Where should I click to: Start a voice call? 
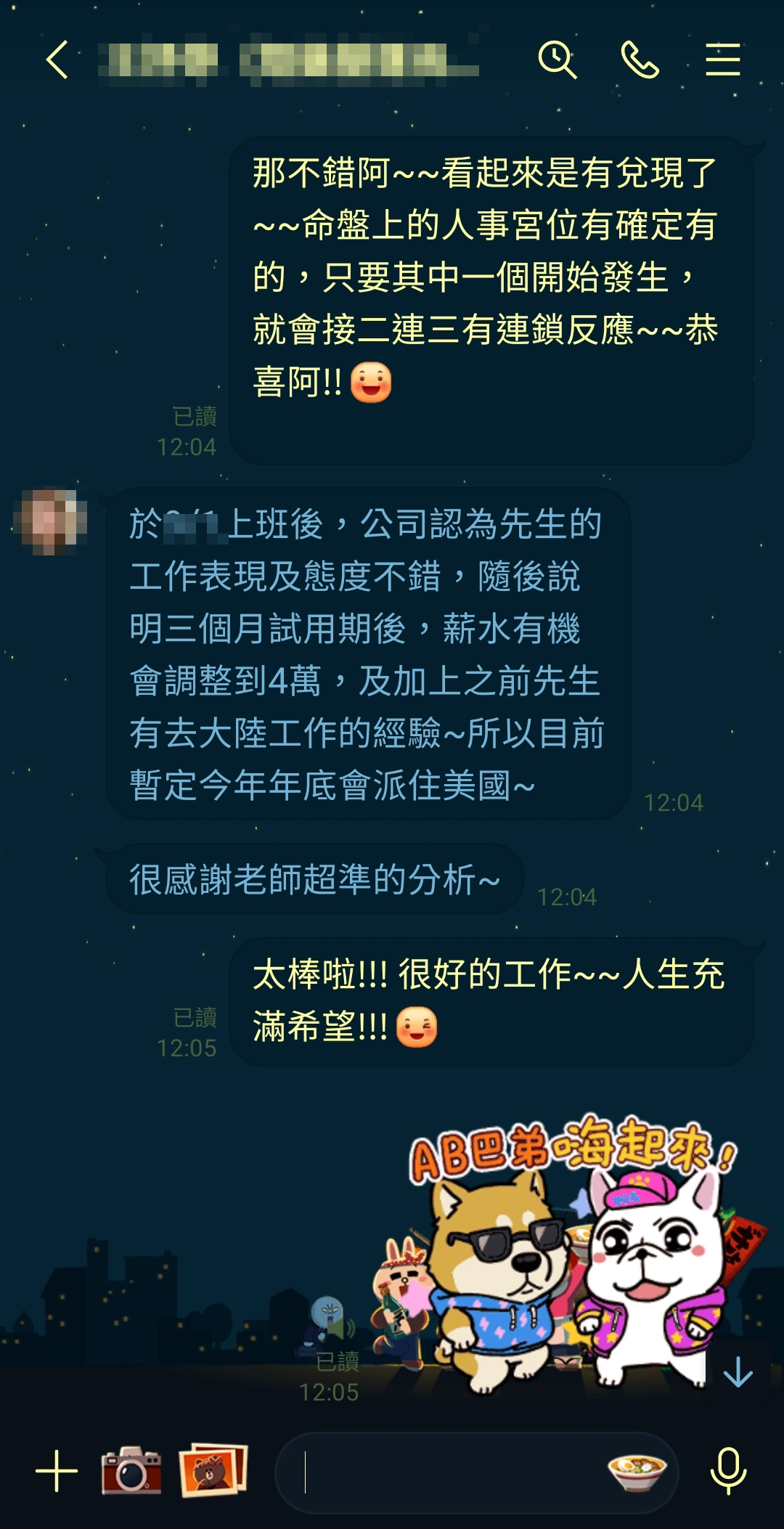640,60
